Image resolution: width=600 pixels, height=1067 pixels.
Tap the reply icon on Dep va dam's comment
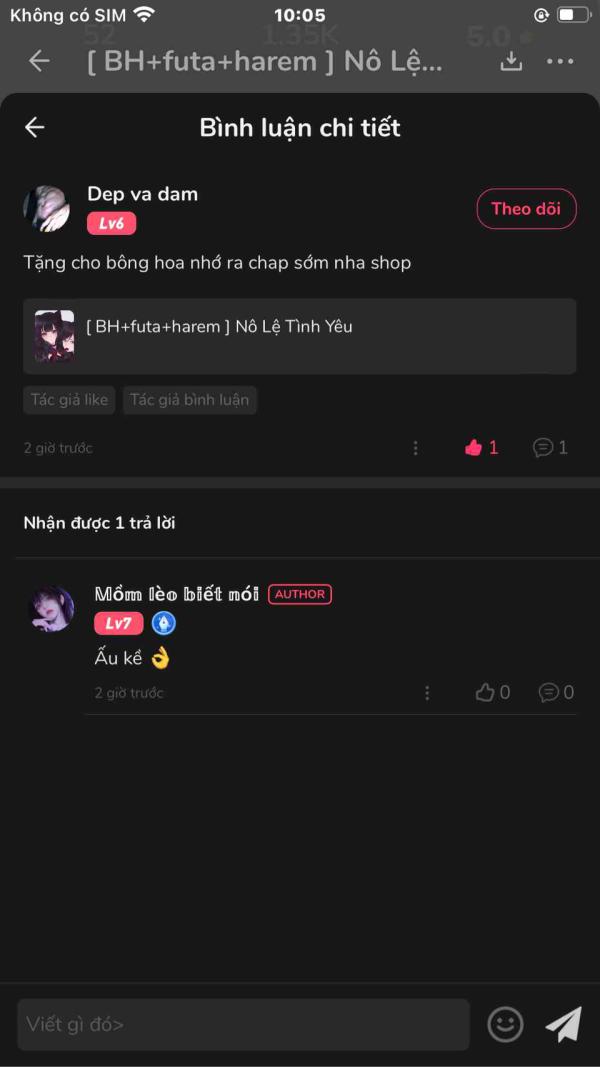coord(550,448)
